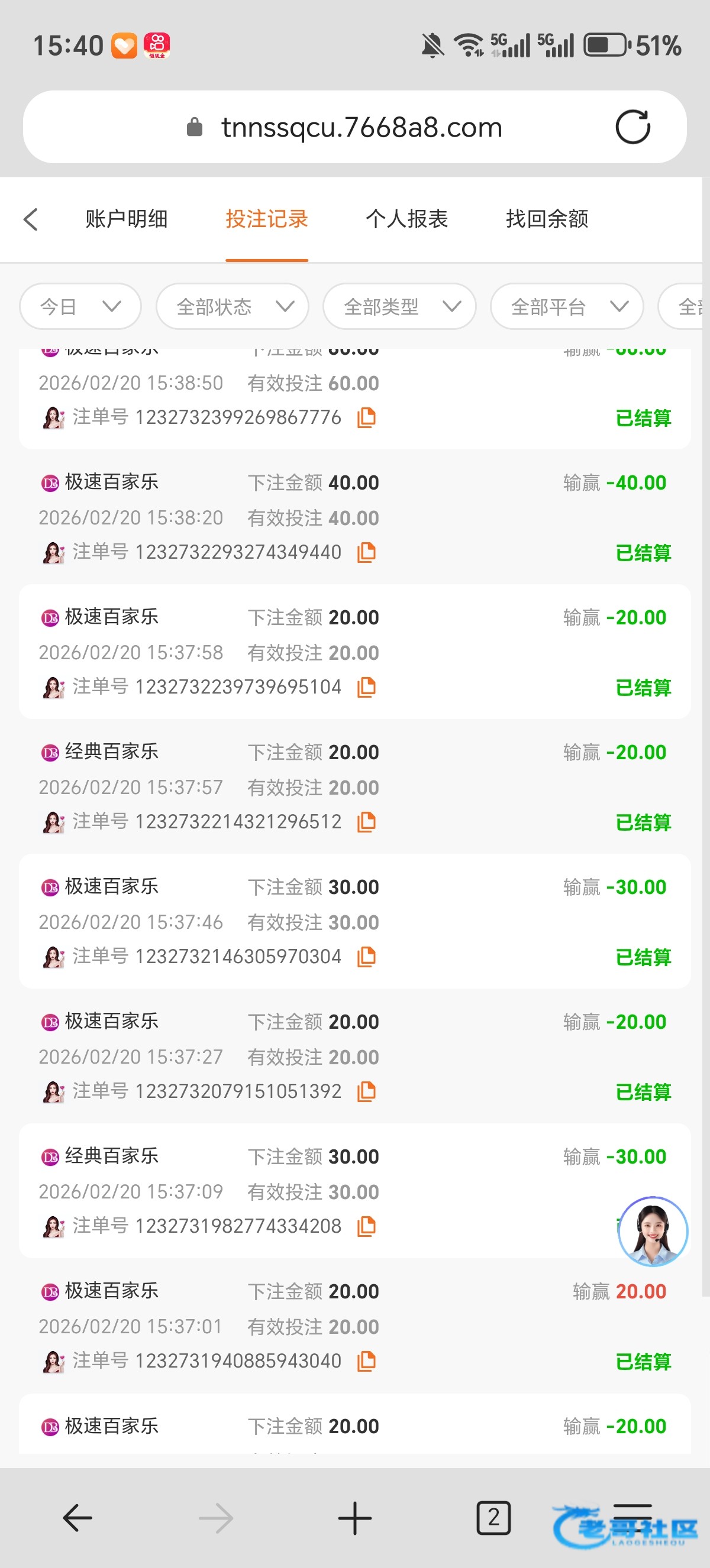
Task: Expand the 今日 date filter
Action: click(x=80, y=306)
